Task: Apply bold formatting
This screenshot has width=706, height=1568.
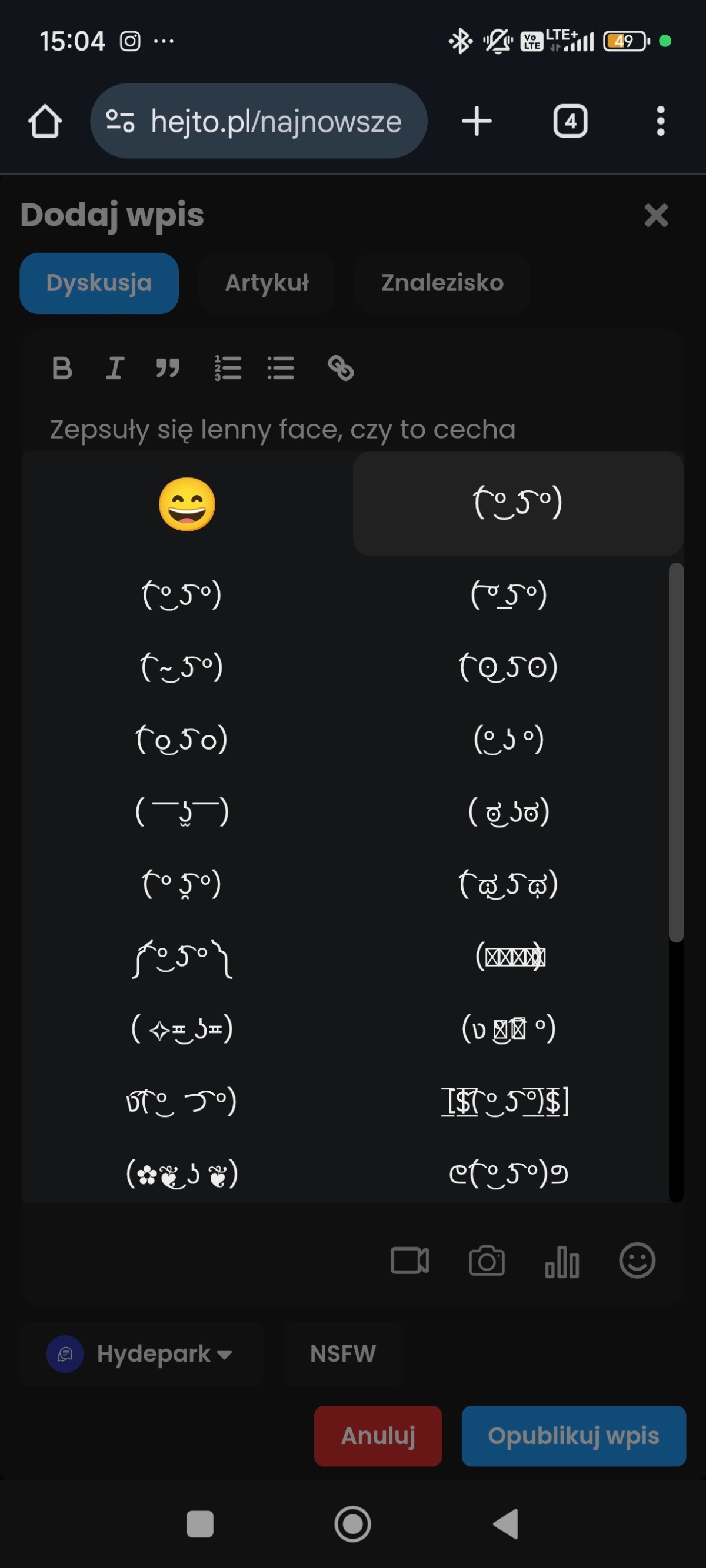Action: (x=62, y=368)
